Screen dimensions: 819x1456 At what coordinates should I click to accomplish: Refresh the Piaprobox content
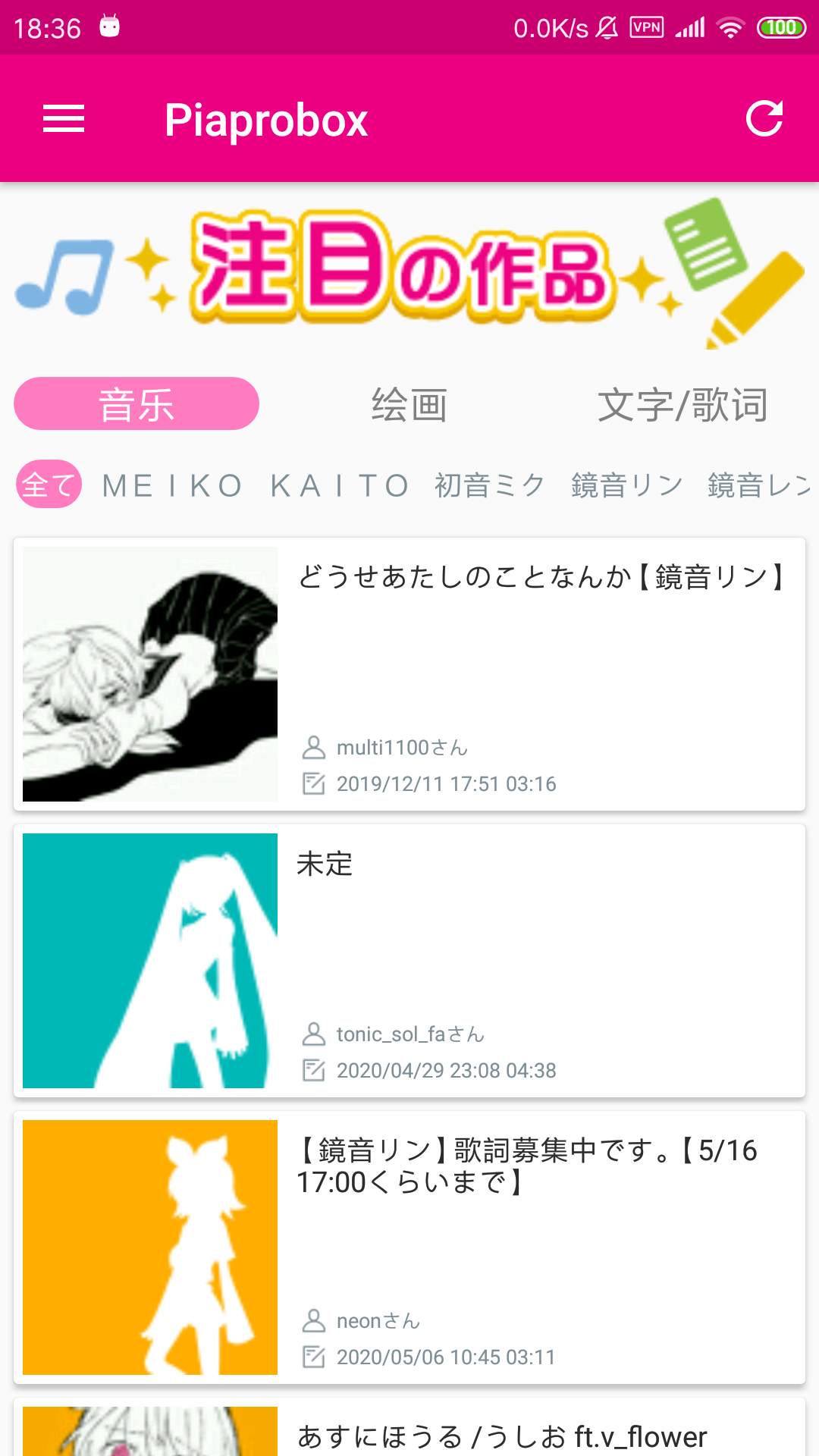click(764, 119)
